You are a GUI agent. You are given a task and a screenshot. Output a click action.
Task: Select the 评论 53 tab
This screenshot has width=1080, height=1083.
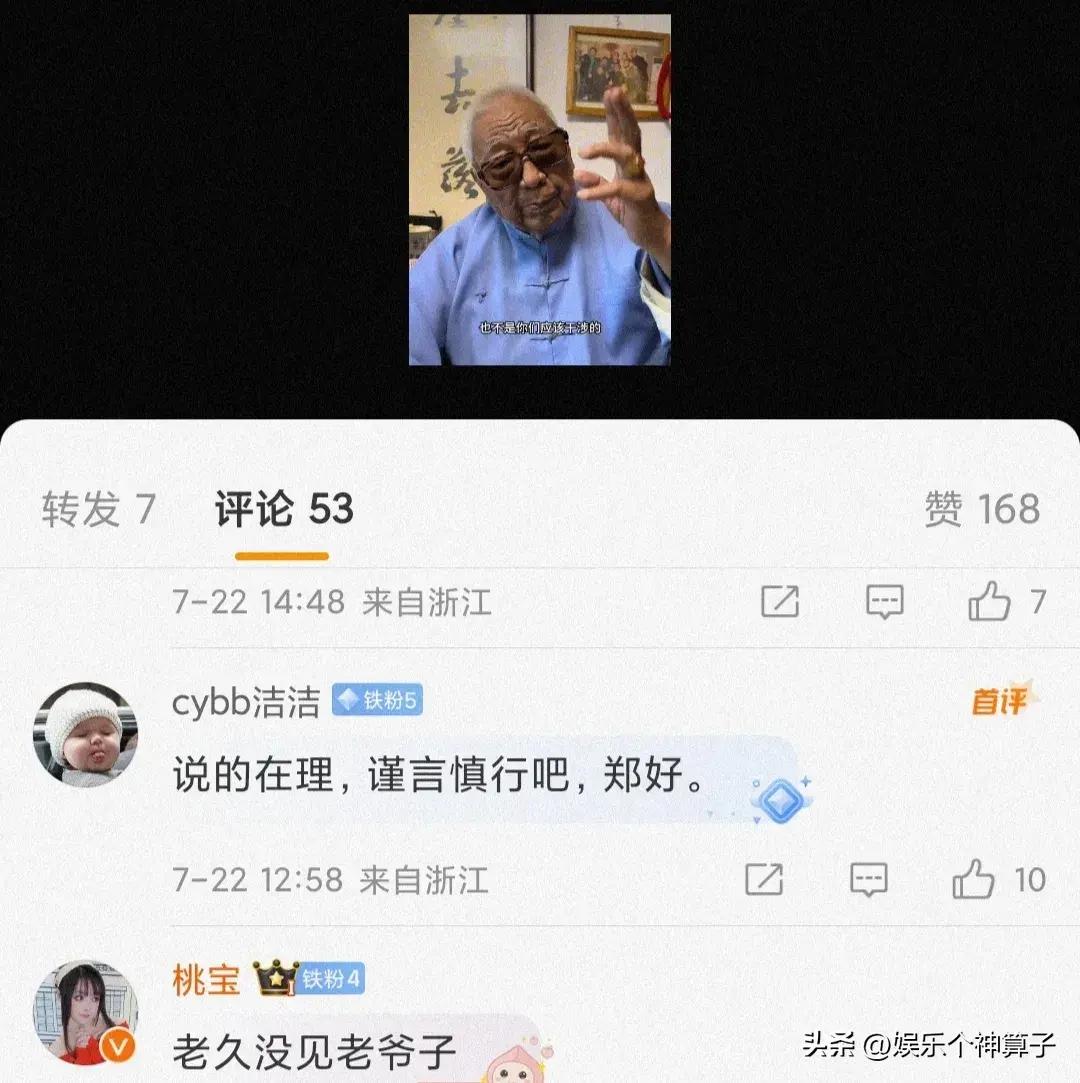tap(284, 510)
